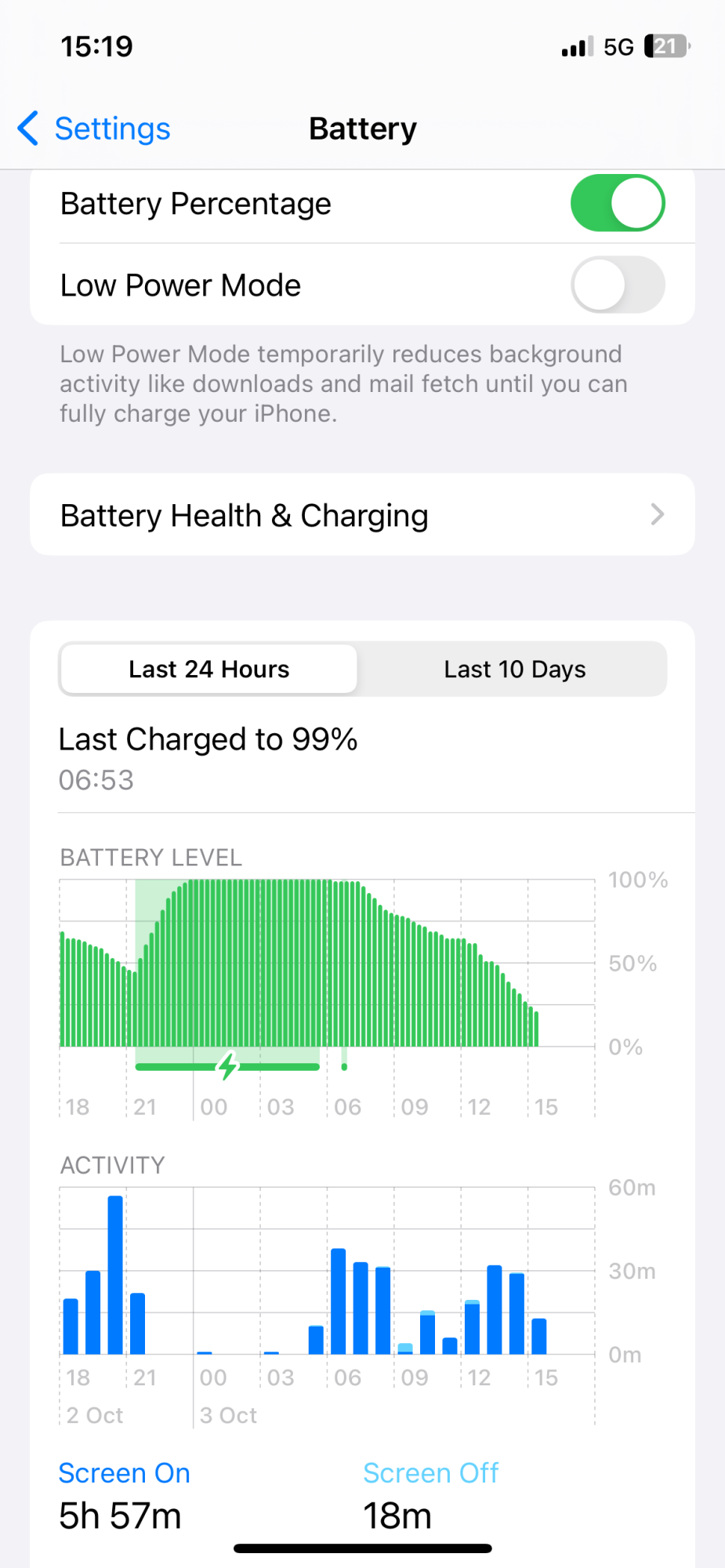The height and width of the screenshot is (1568, 725).
Task: Tap the battery level chart
Action: [x=328, y=997]
